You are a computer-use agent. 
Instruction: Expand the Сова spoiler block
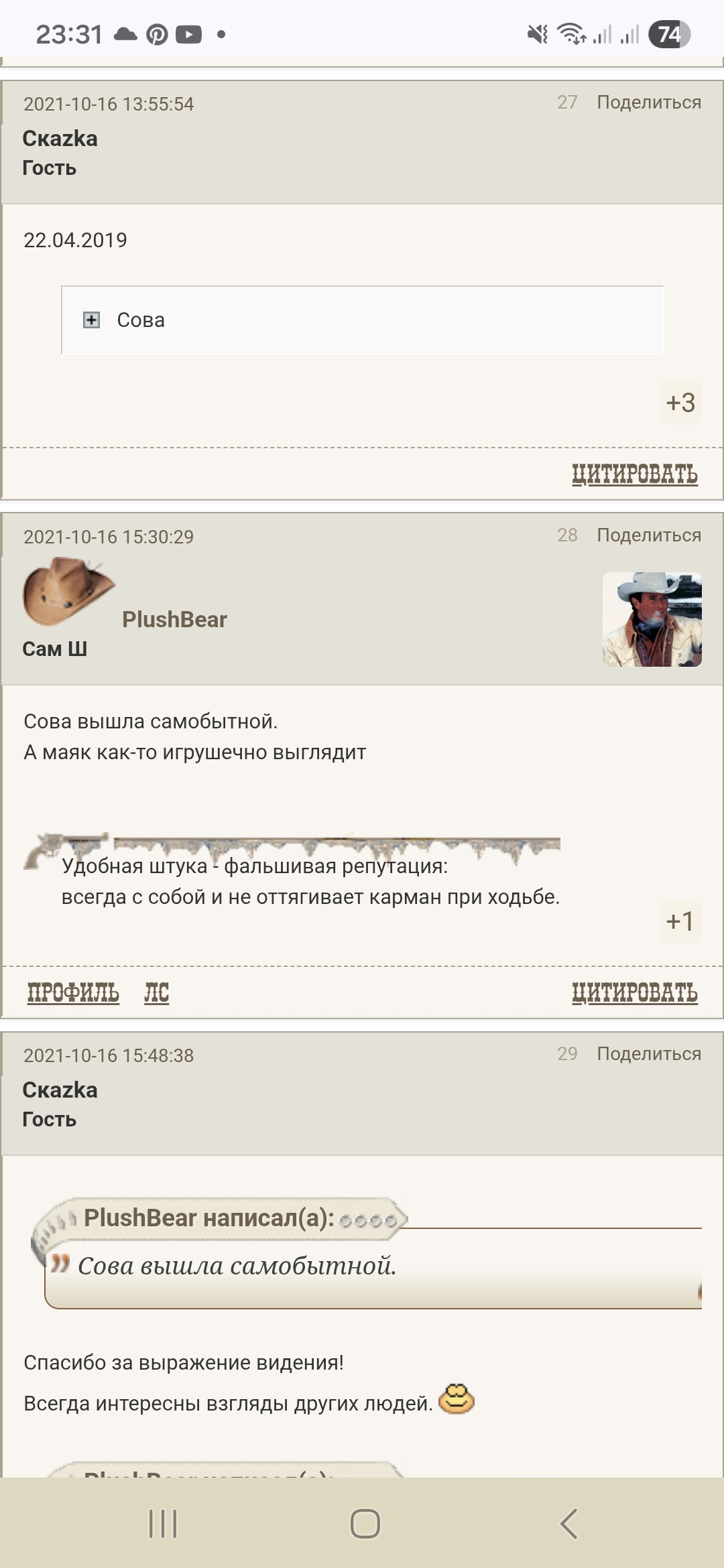[91, 320]
